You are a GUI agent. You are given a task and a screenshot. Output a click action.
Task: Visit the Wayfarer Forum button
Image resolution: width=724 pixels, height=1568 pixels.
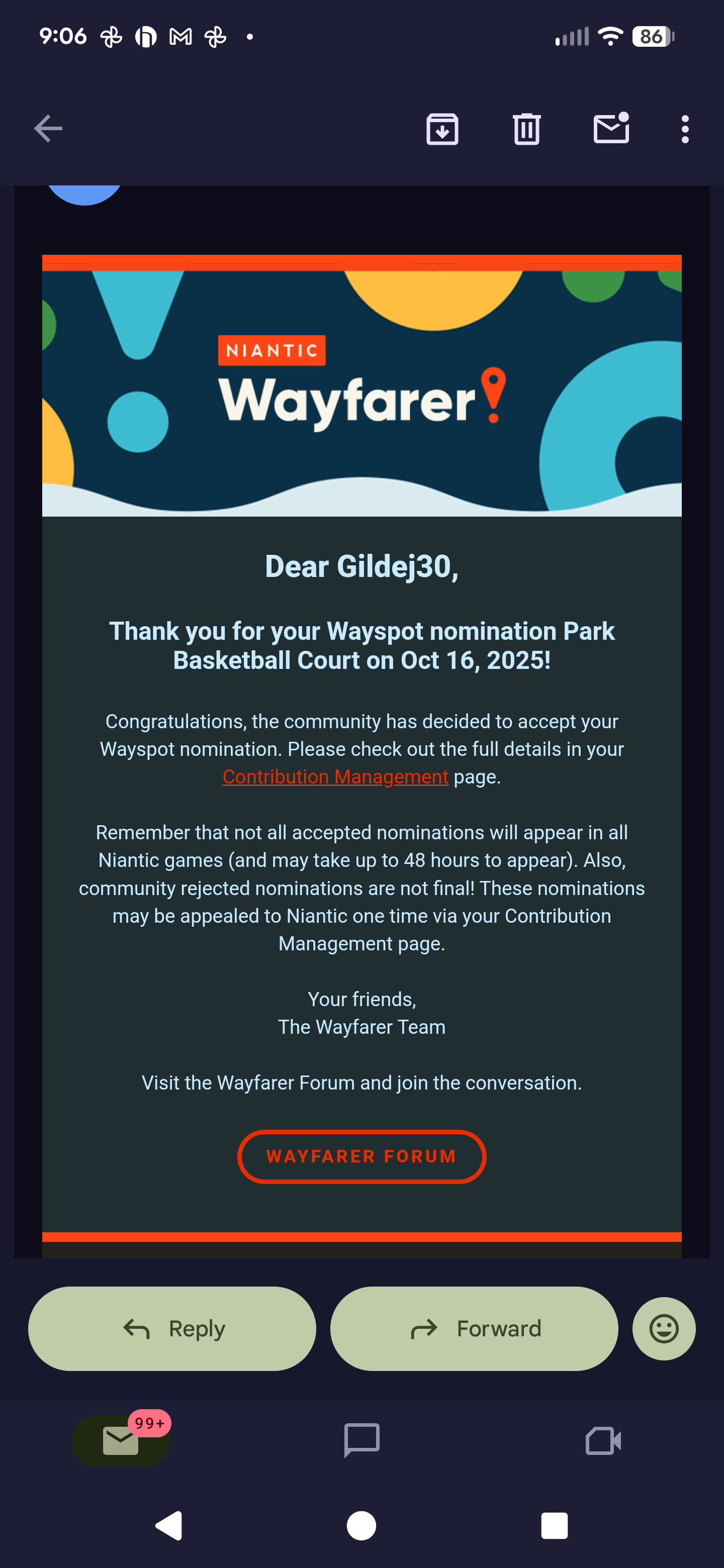(x=361, y=1156)
